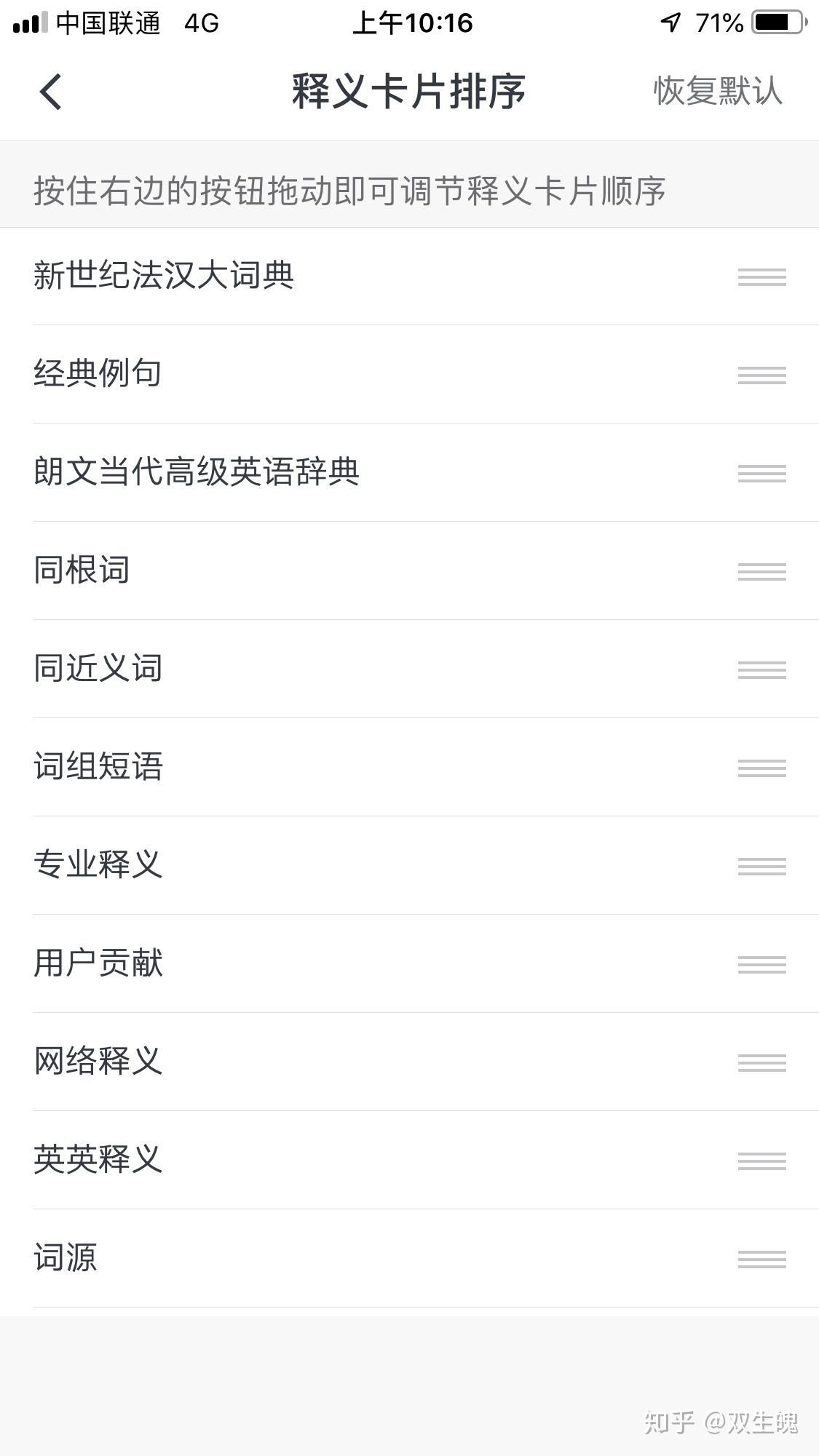Tap the reorder handle for 经典例句
The image size is (819, 1456).
(761, 375)
